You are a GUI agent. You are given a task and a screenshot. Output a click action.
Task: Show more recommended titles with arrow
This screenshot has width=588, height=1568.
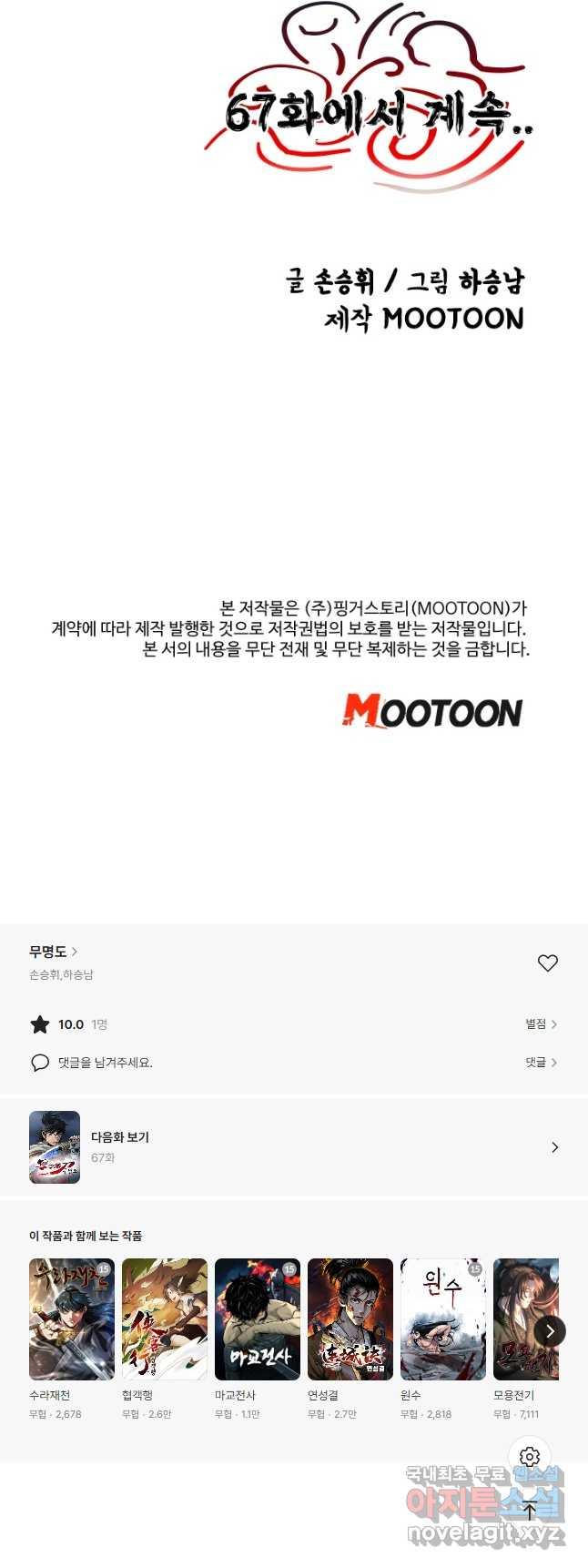(x=550, y=1331)
